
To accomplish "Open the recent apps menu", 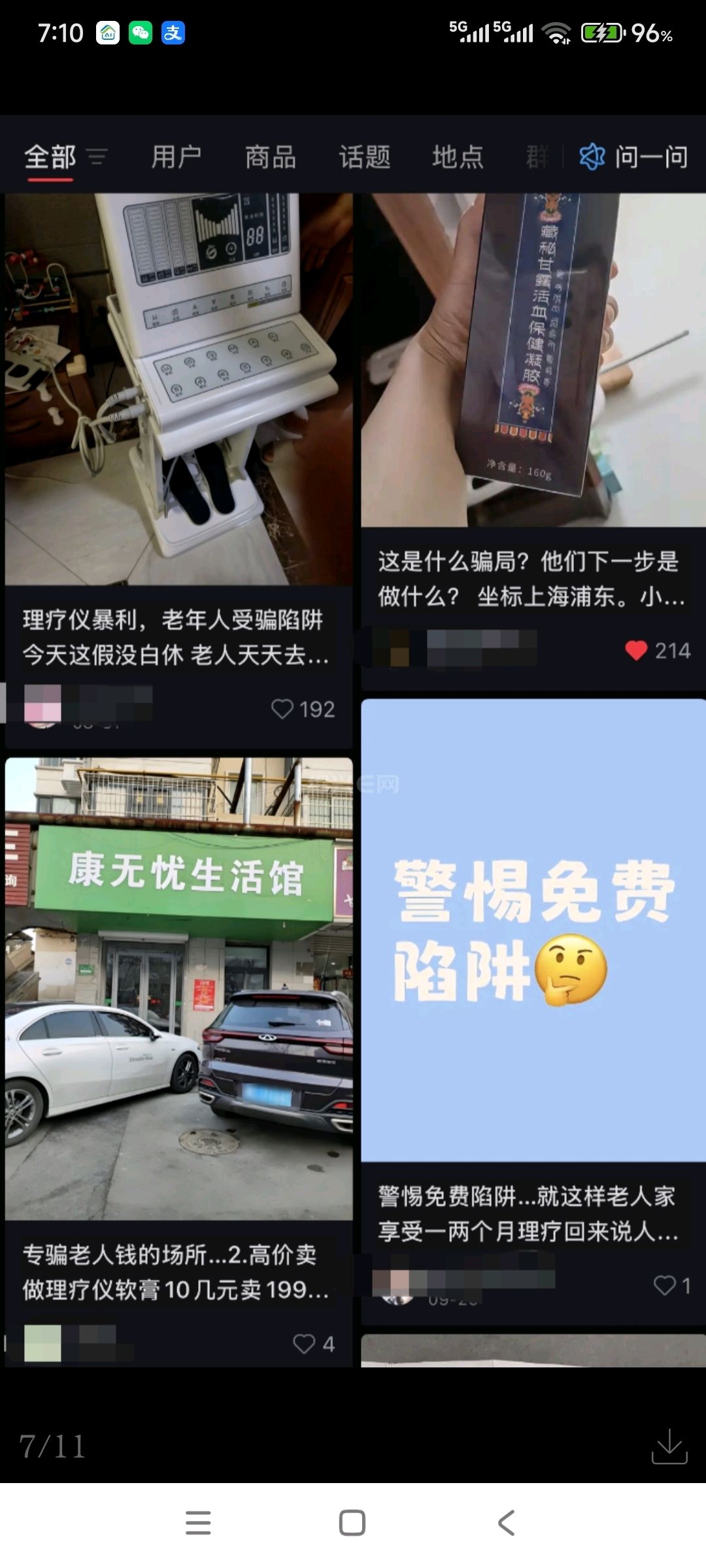I will [198, 1522].
